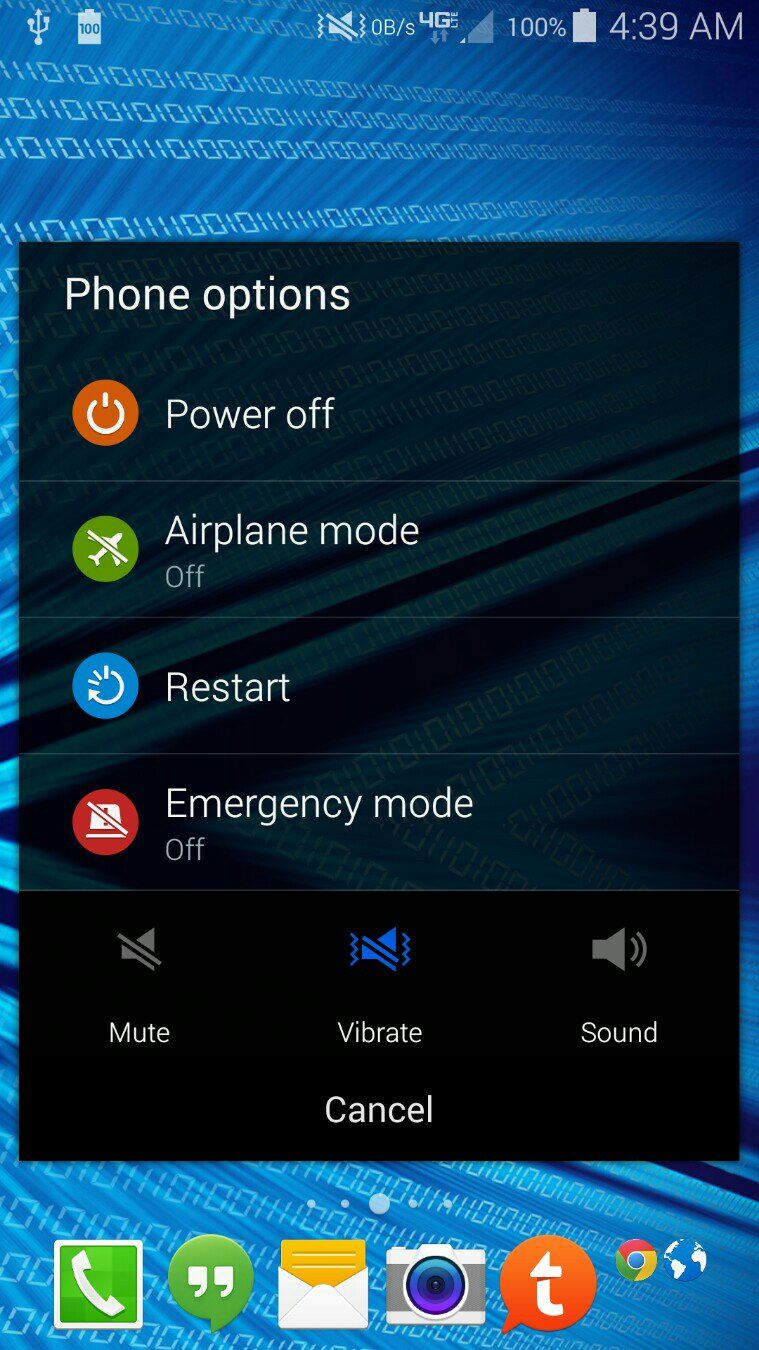Viewport: 759px width, 1350px height.
Task: Open the Hangouts app
Action: 210,1283
